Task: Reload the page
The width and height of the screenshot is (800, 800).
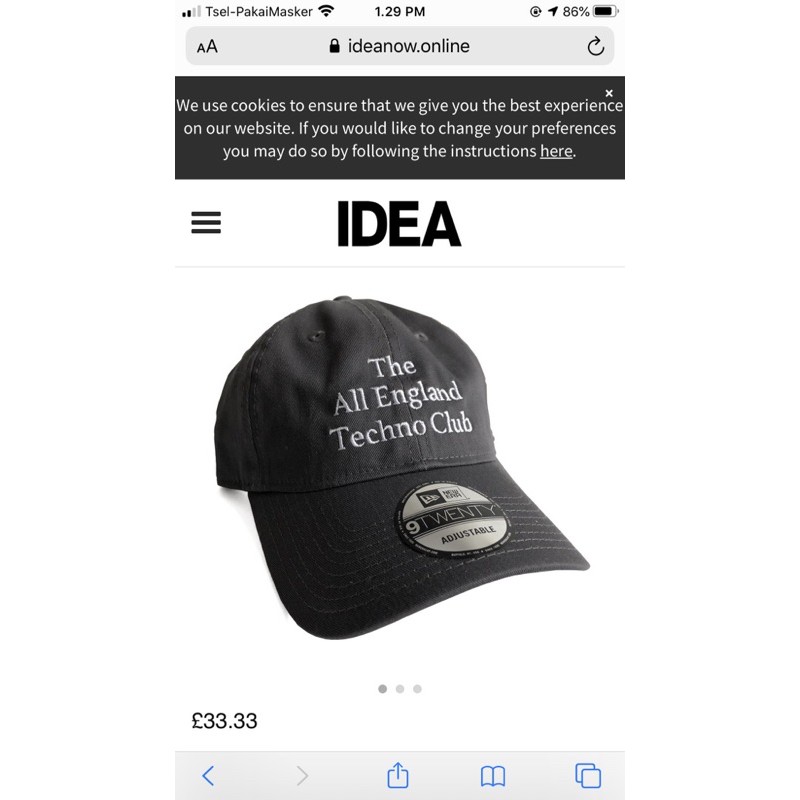Action: 595,46
